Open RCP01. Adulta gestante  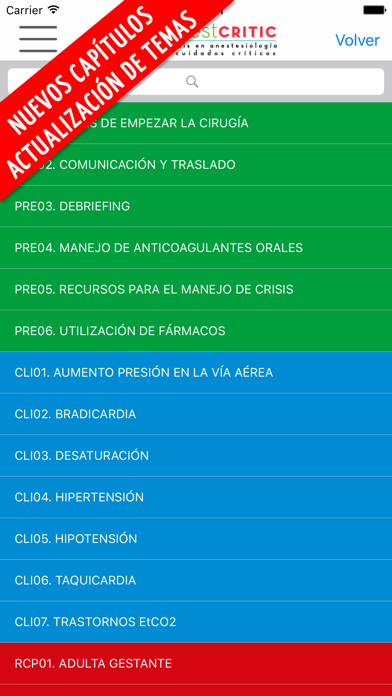pyautogui.click(x=196, y=664)
